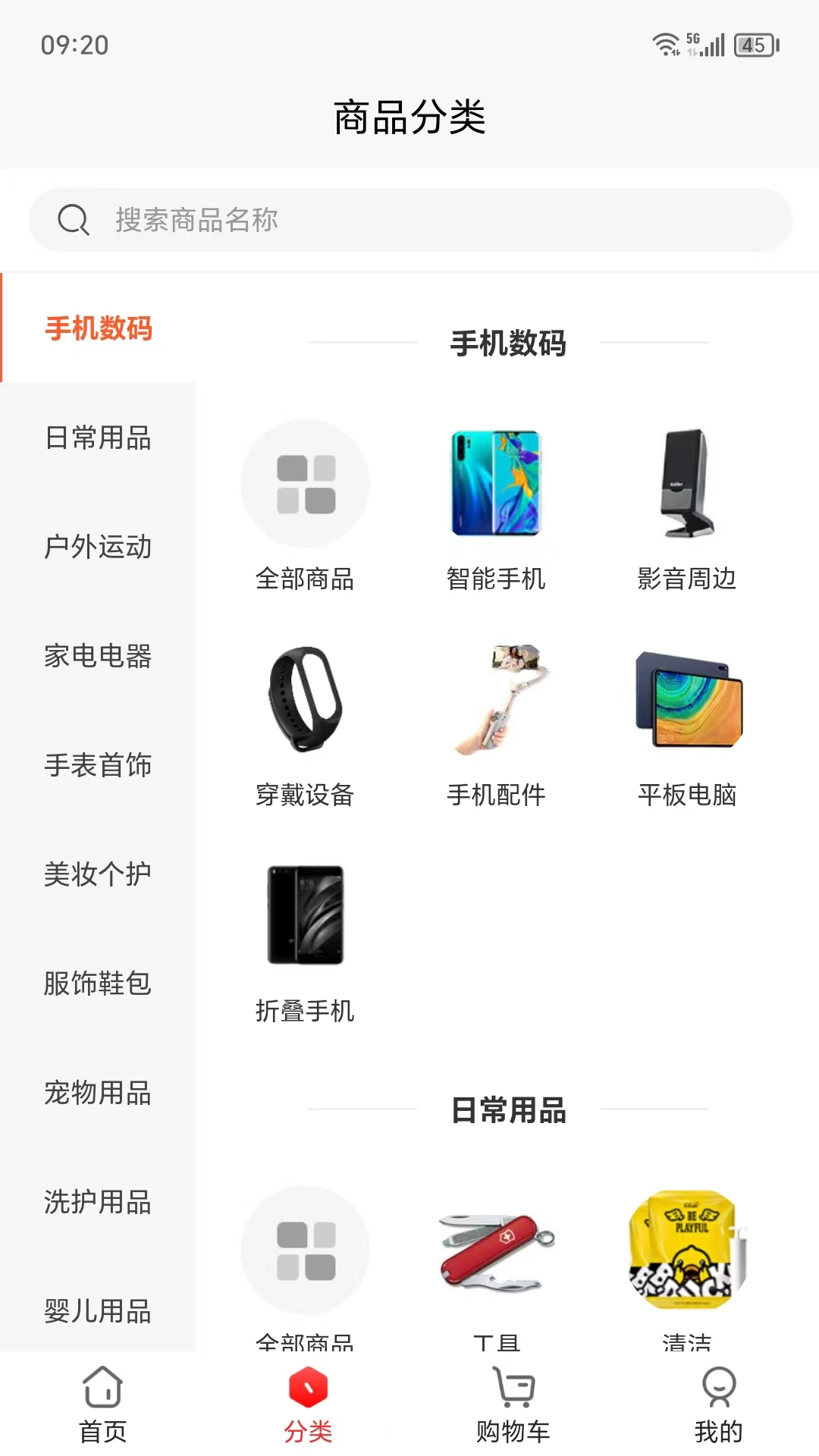819x1456 pixels.
Task: Click the 折叠手机 phone icon
Action: pos(306,915)
